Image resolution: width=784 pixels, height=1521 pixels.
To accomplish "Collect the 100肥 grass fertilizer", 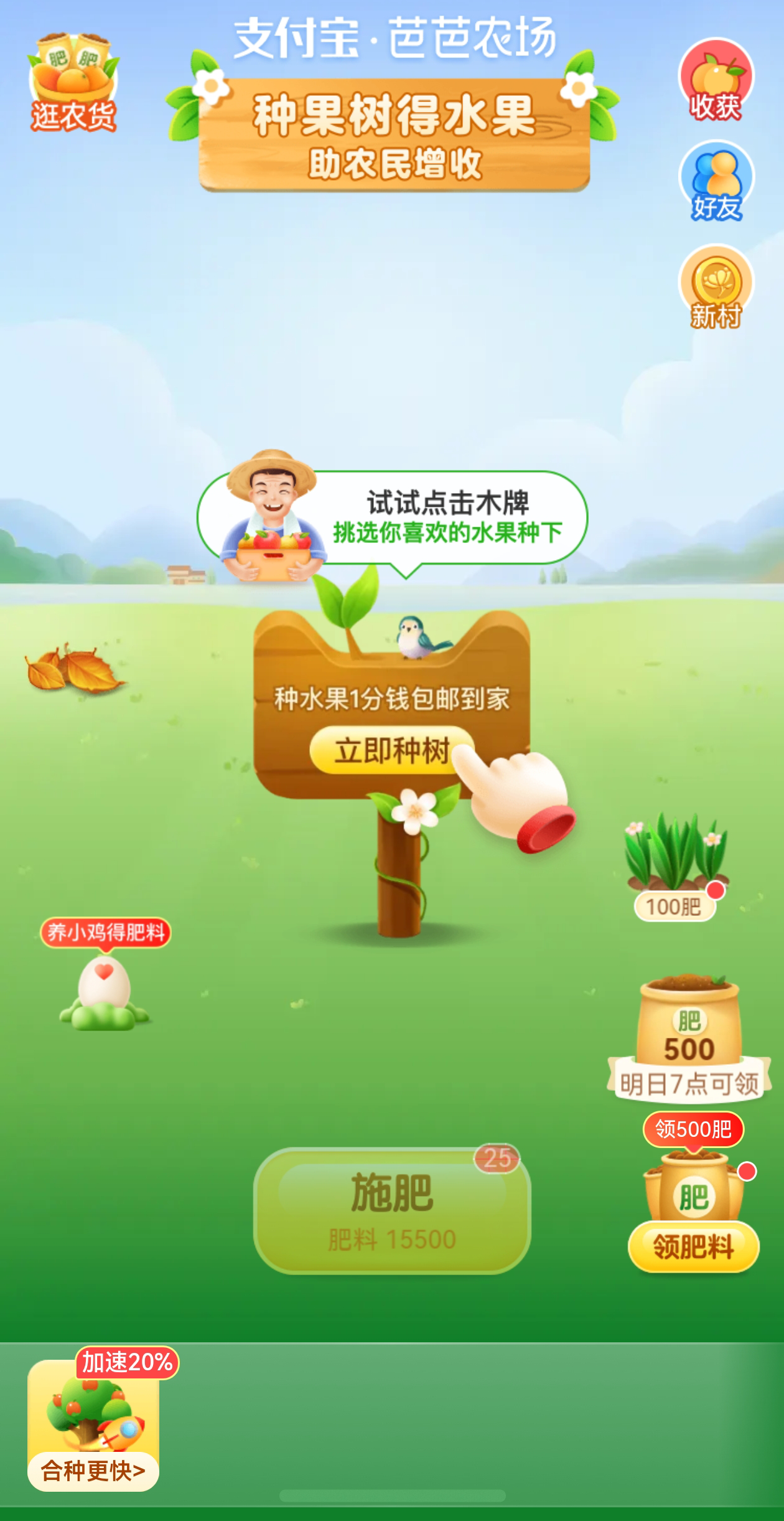I will (x=676, y=867).
